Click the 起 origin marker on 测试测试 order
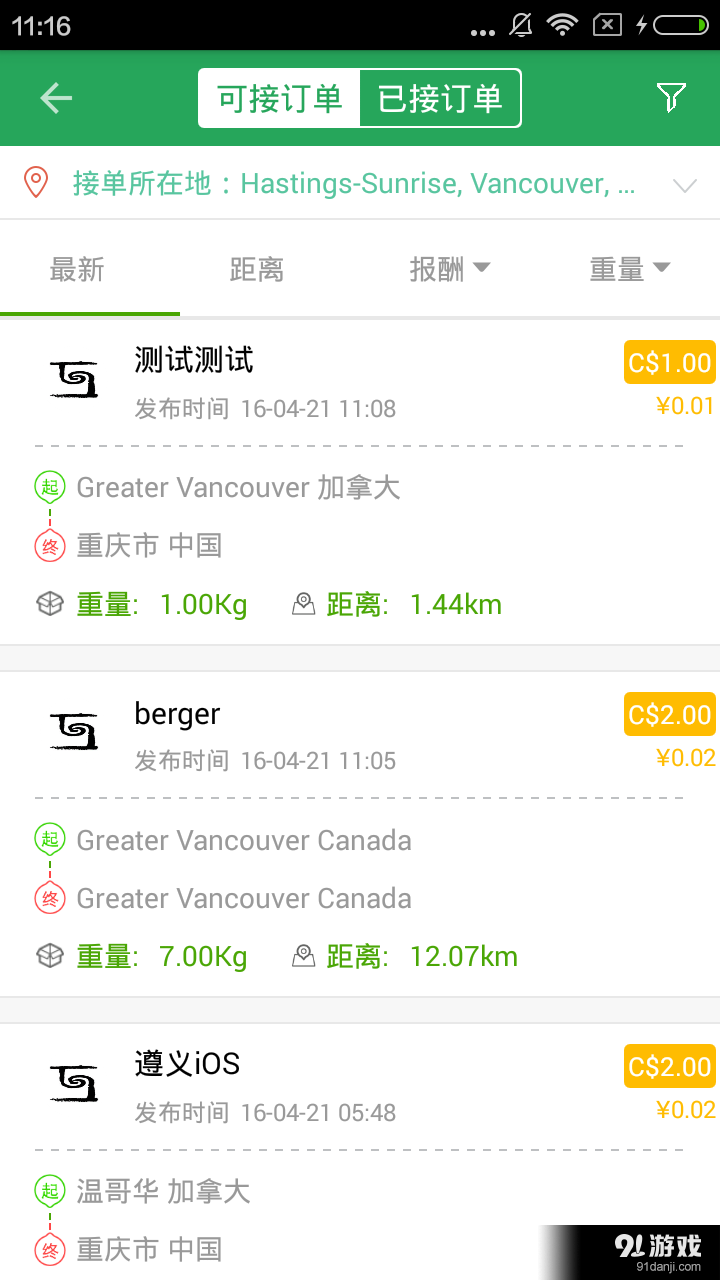Image resolution: width=720 pixels, height=1280 pixels. (49, 487)
